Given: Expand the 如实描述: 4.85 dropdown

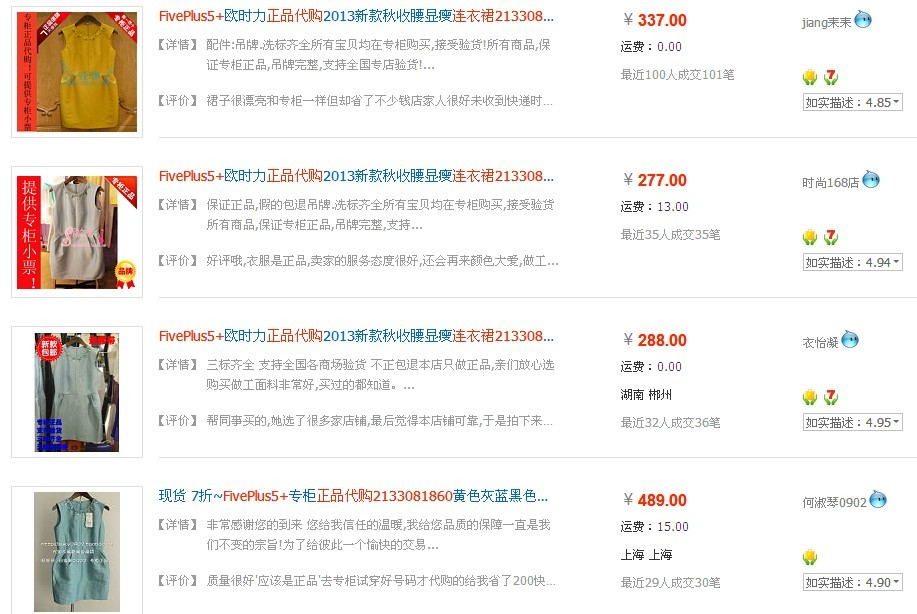Looking at the screenshot, I should pos(852,102).
